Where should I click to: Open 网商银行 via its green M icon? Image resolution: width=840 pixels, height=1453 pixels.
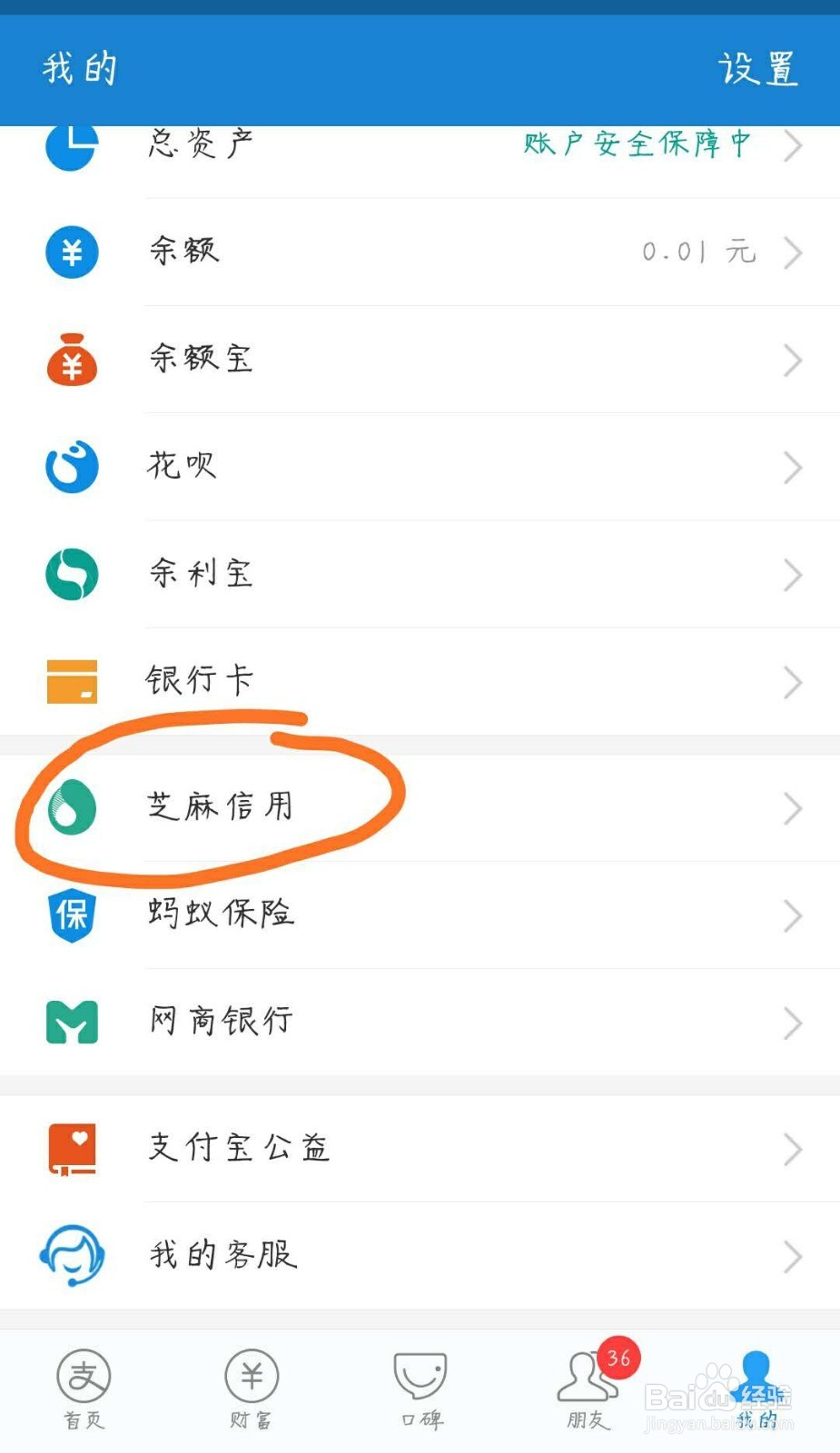pyautogui.click(x=71, y=1021)
